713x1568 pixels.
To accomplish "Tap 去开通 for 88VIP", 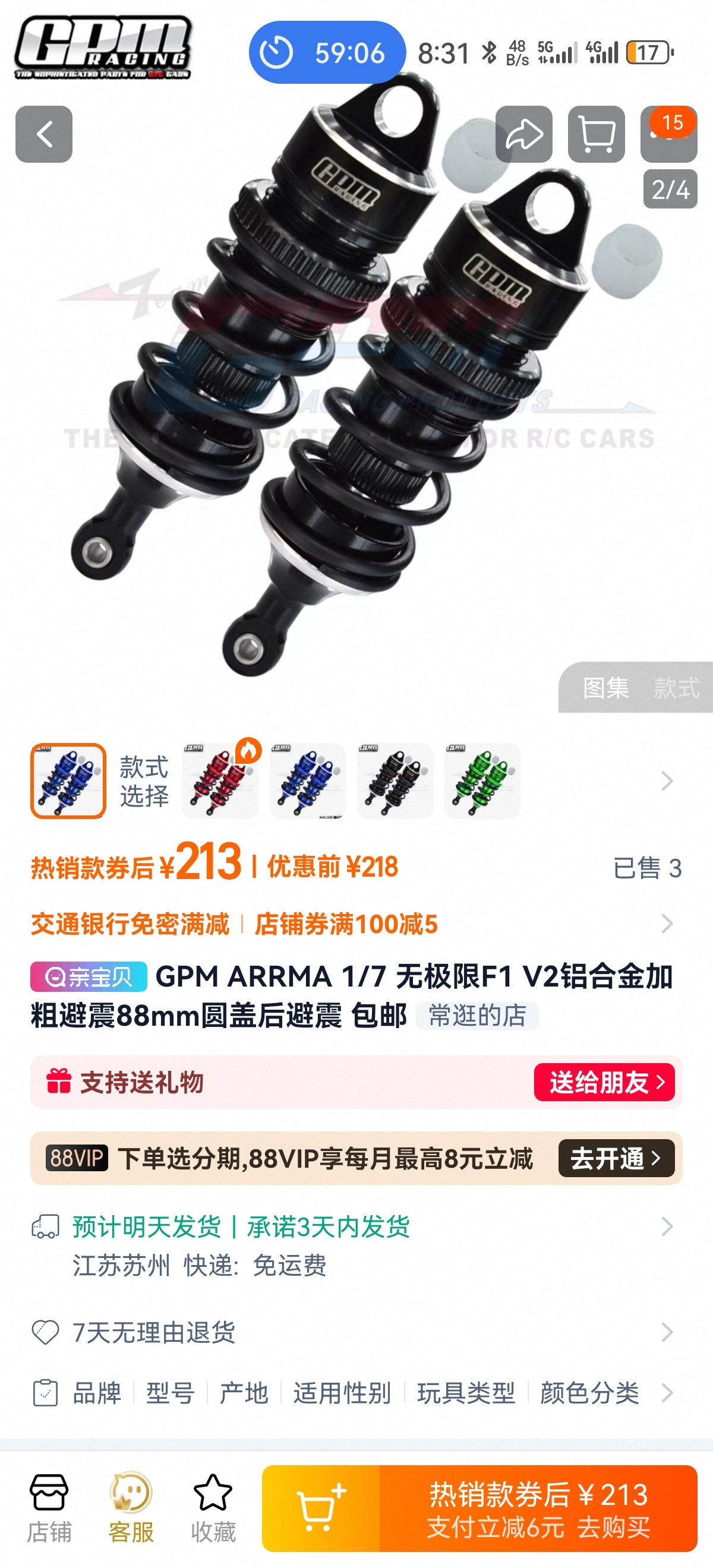I will pyautogui.click(x=616, y=1158).
